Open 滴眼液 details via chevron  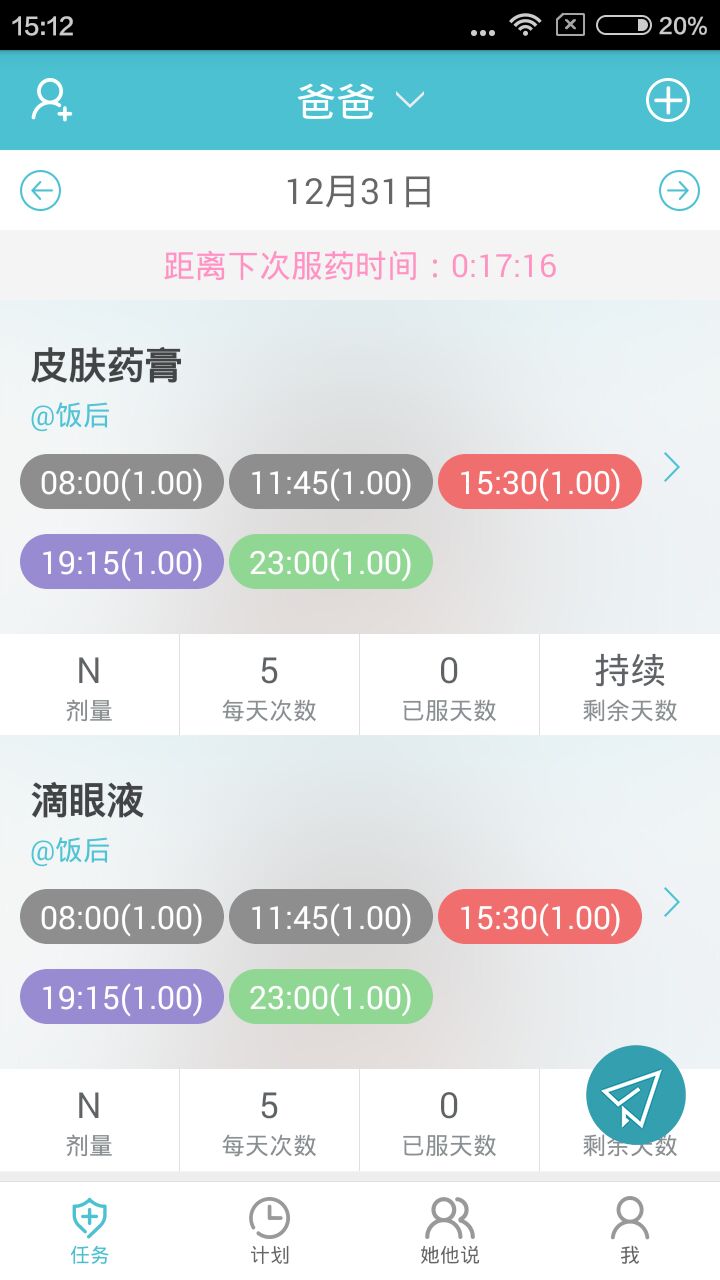pos(672,902)
